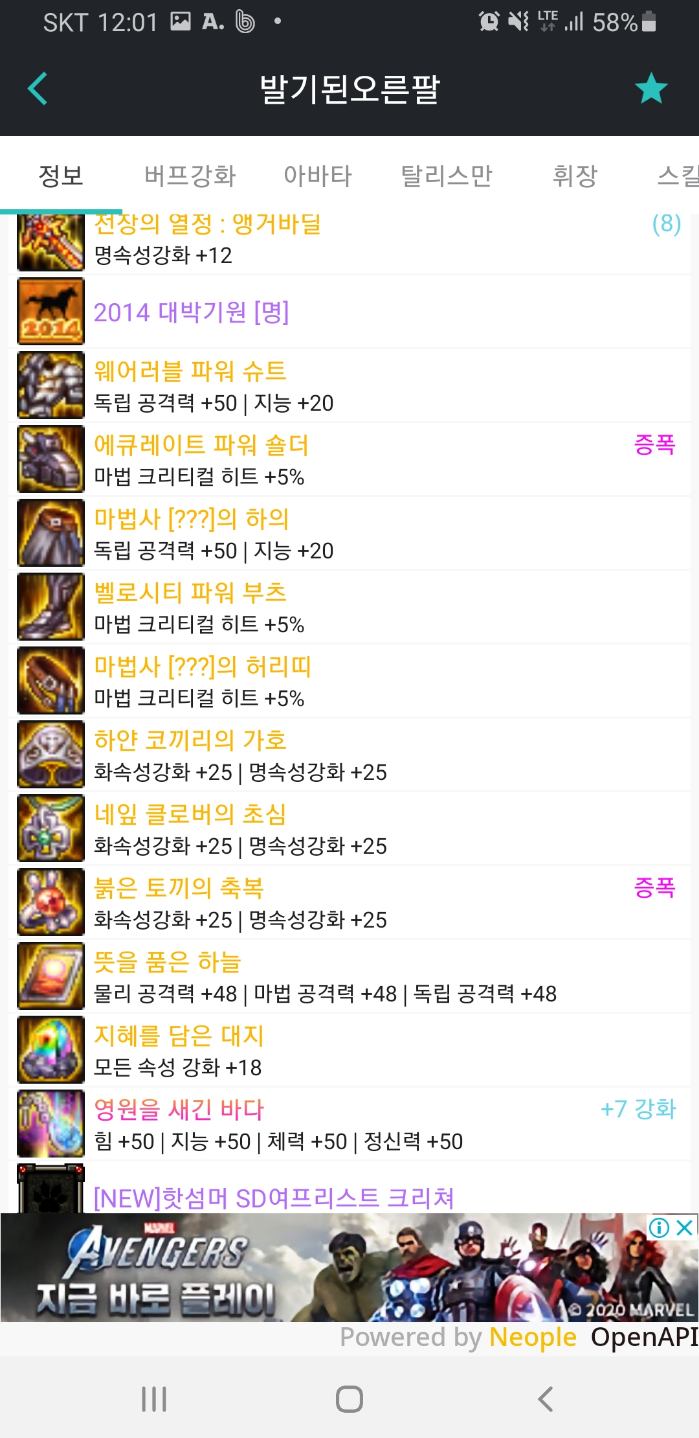Select the 휘장 tab

(575, 177)
